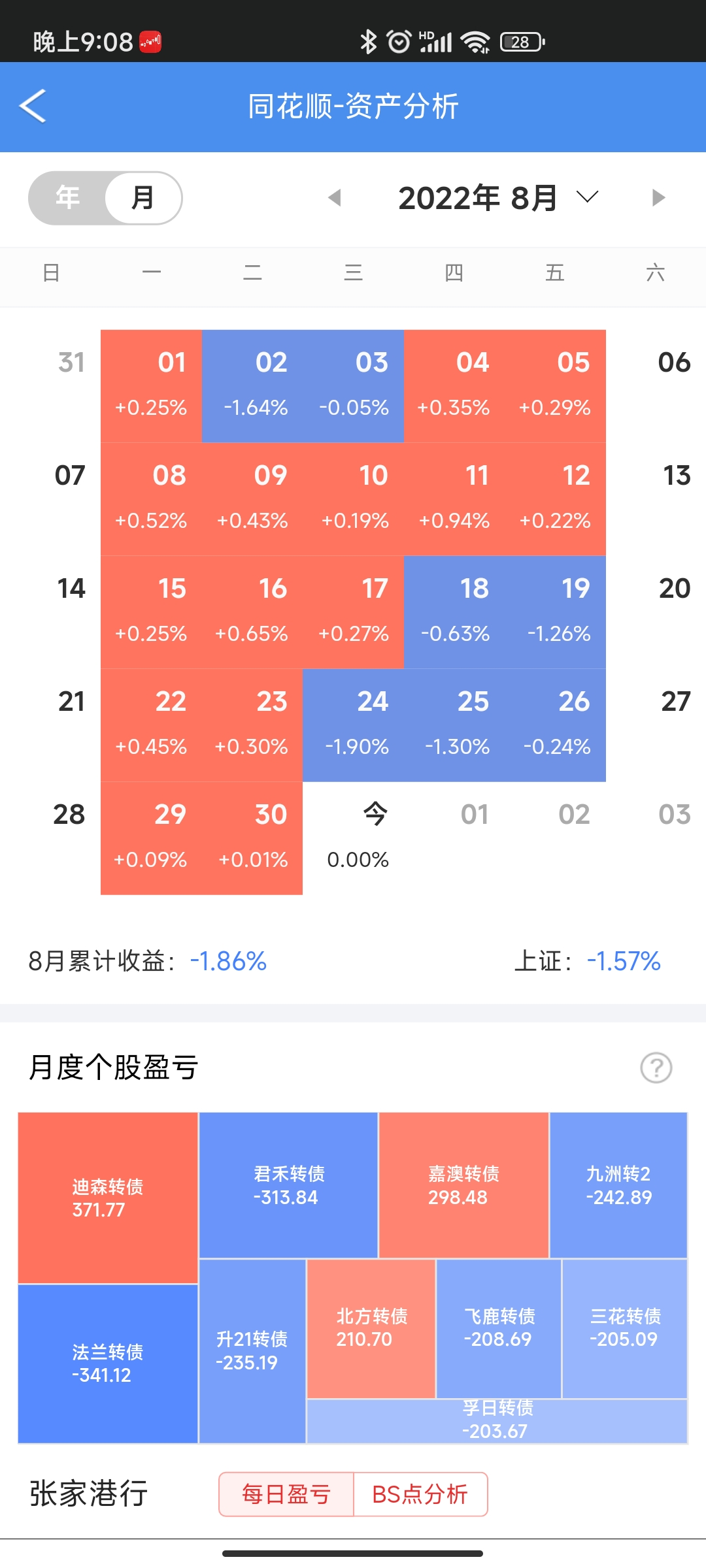Switch to the BS点分析 tab

pyautogui.click(x=420, y=1494)
